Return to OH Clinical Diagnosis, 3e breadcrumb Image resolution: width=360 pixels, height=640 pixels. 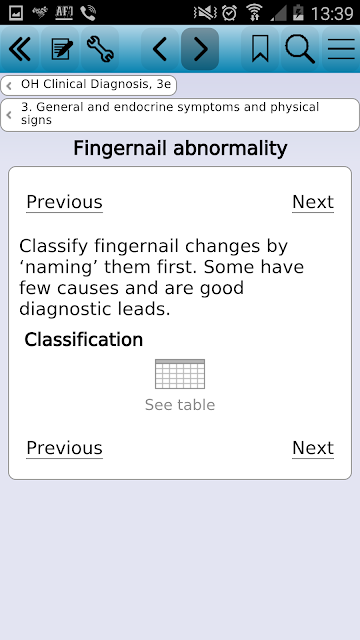[x=89, y=85]
